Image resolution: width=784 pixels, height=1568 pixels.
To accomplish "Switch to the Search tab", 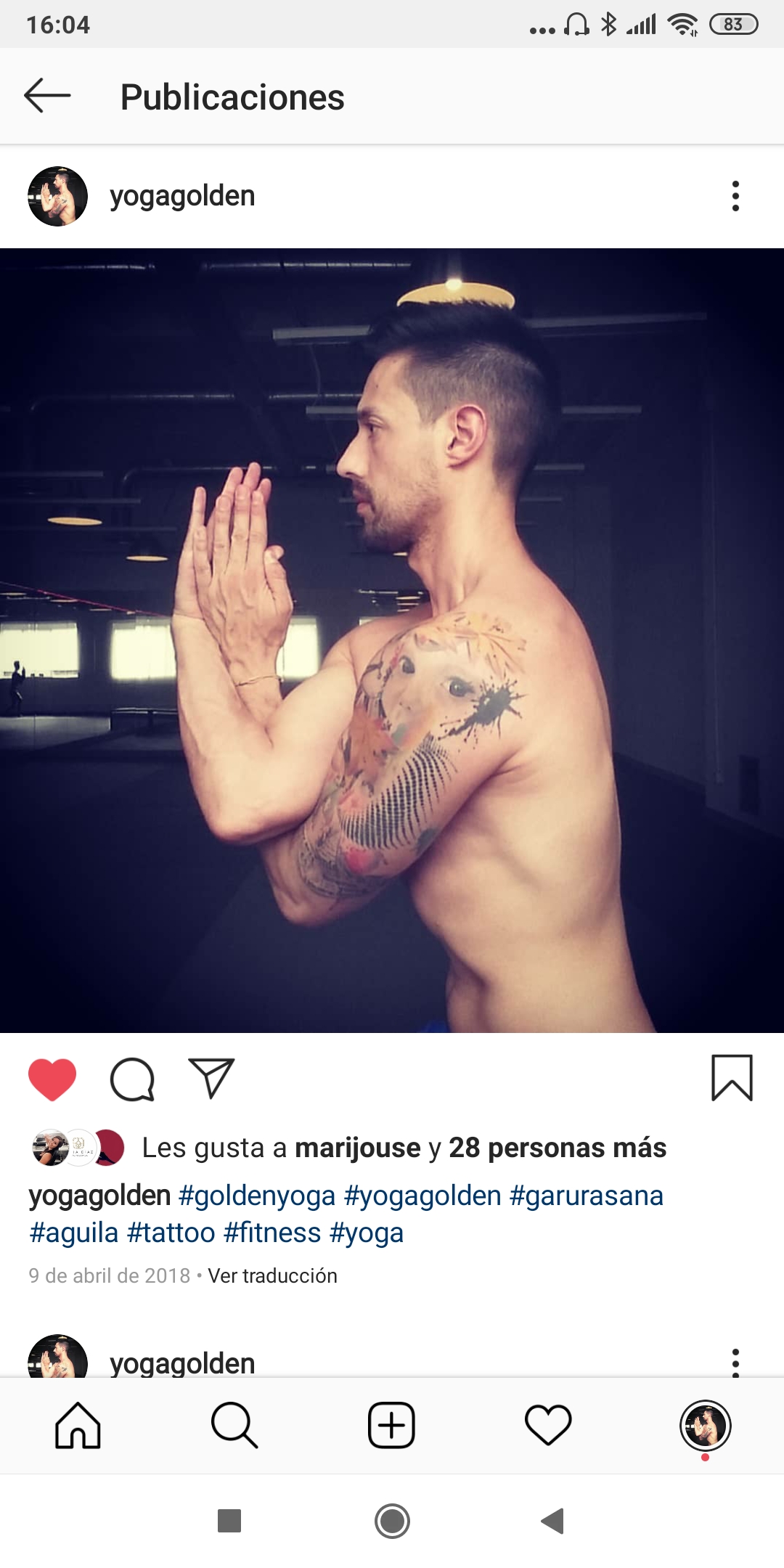I will pos(234,1426).
